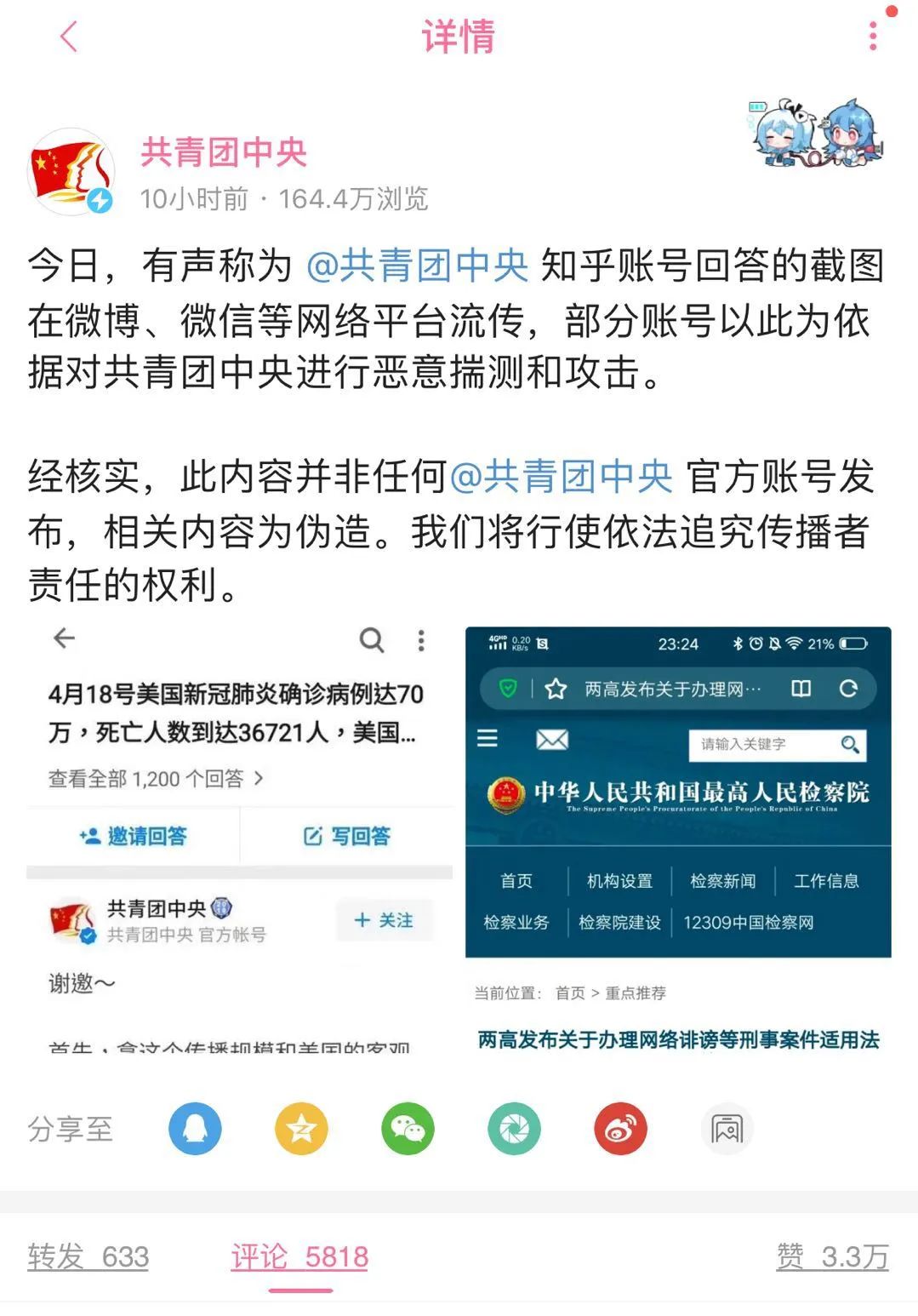The image size is (918, 1316).
Task: Go back from the 详情 page
Action: (x=70, y=37)
